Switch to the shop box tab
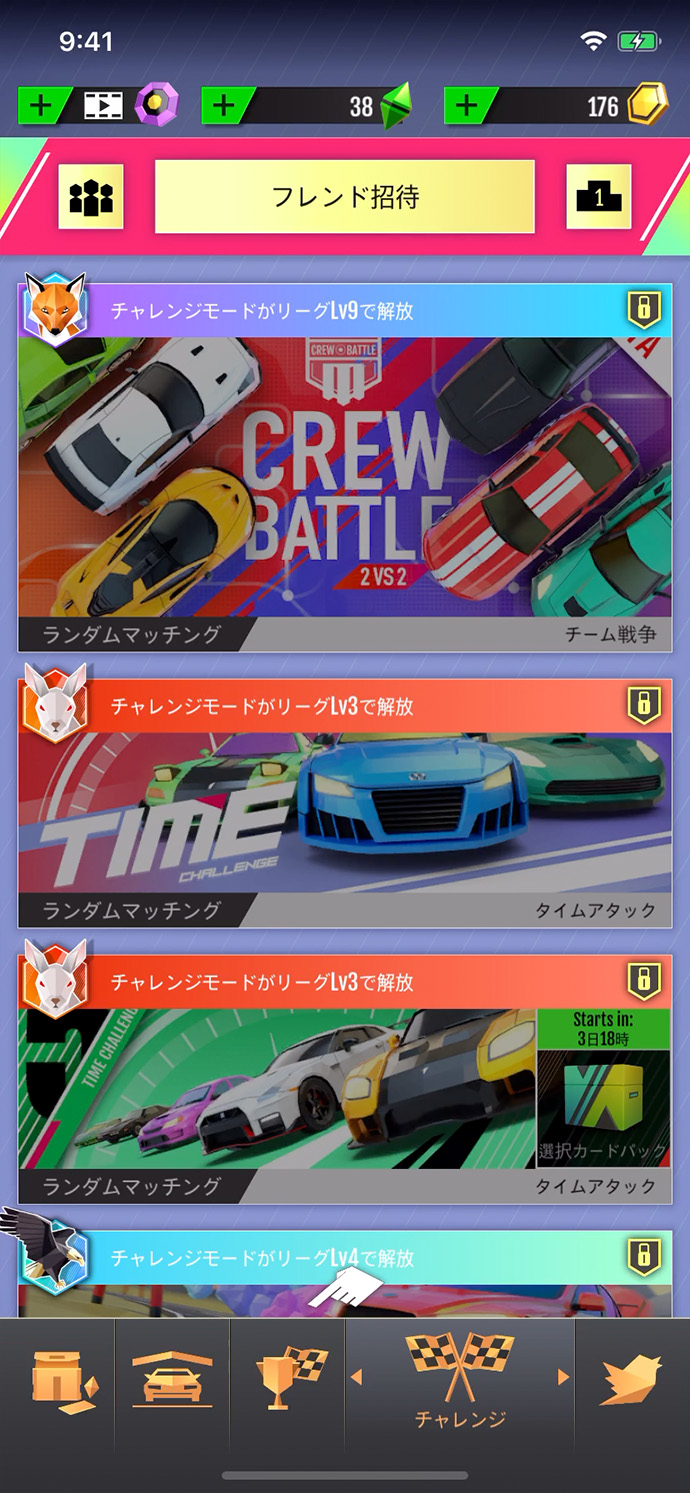This screenshot has width=690, height=1493. coord(58,1385)
